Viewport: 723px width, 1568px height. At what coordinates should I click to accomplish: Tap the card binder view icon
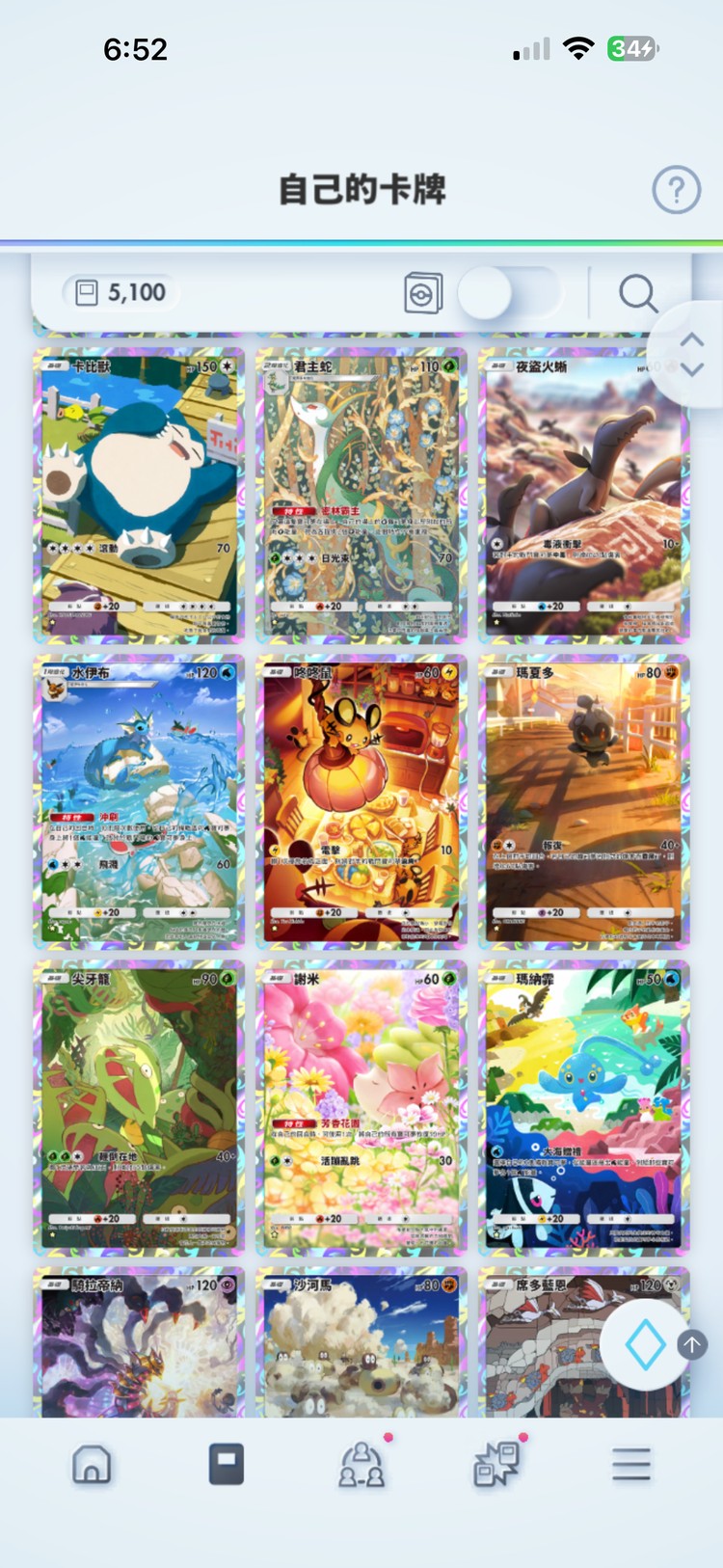click(x=423, y=293)
